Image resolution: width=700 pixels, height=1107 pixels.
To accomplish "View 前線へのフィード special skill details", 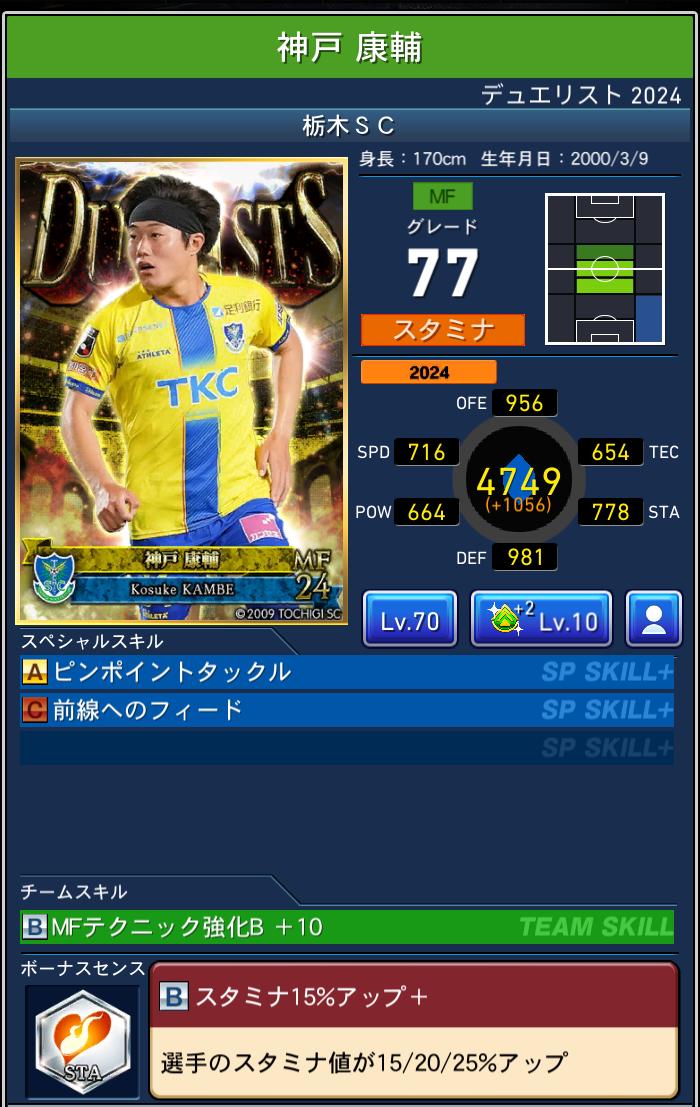I will tap(346, 711).
